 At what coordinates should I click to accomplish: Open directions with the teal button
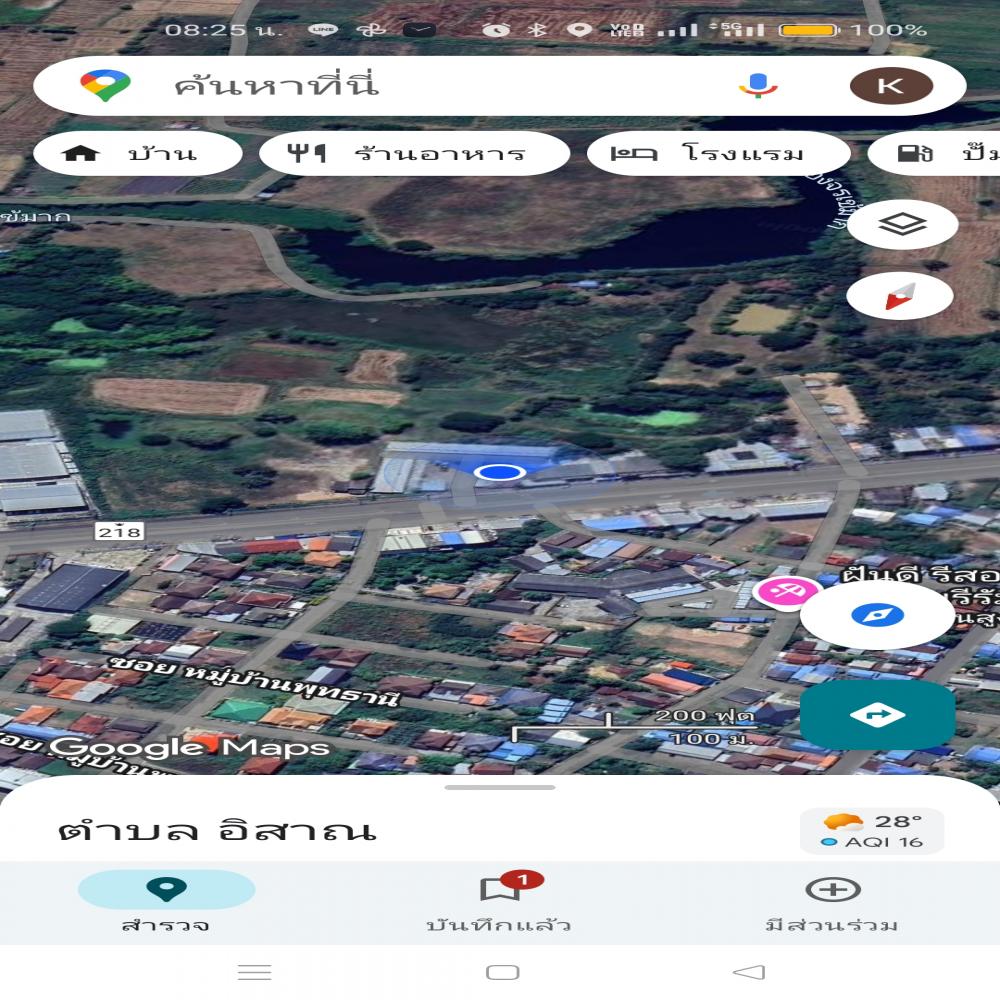[877, 715]
